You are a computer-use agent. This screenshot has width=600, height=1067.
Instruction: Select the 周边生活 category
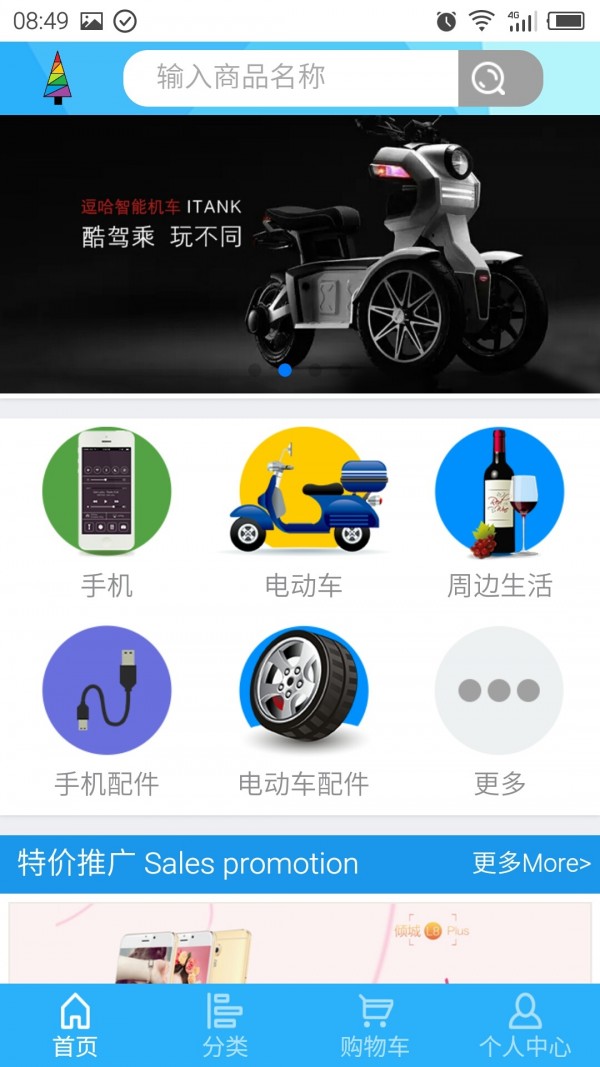pyautogui.click(x=499, y=512)
